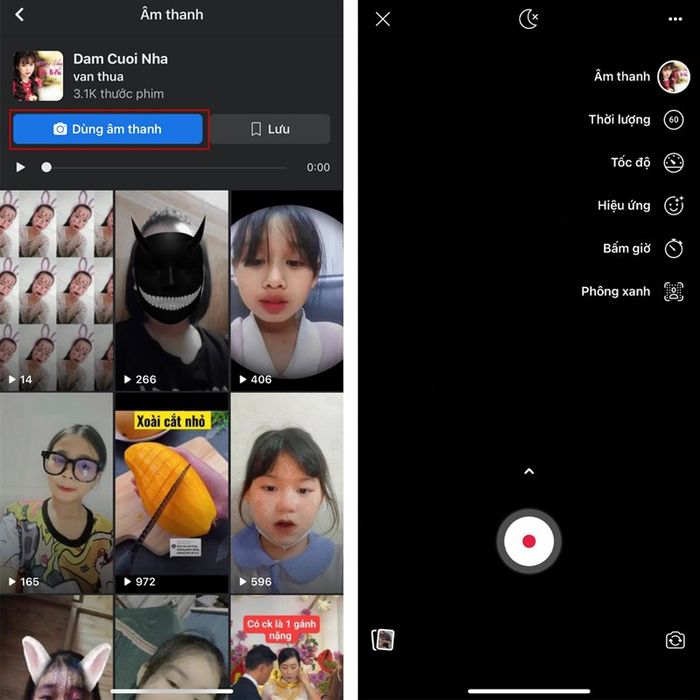The image size is (700, 700).
Task: Tap the Dùng âm thanh button
Action: [x=108, y=129]
